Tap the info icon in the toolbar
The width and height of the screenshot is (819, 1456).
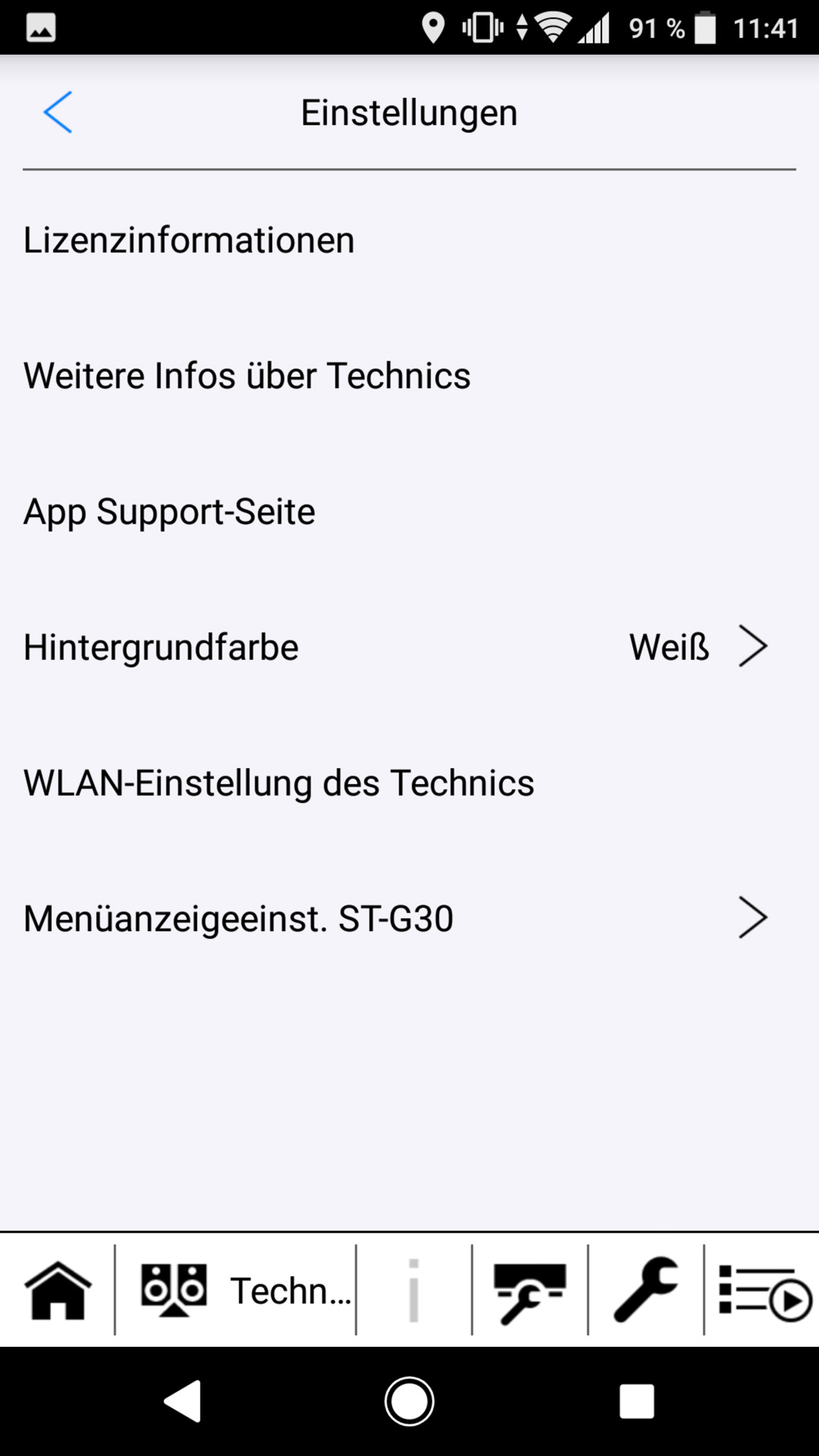(413, 1290)
